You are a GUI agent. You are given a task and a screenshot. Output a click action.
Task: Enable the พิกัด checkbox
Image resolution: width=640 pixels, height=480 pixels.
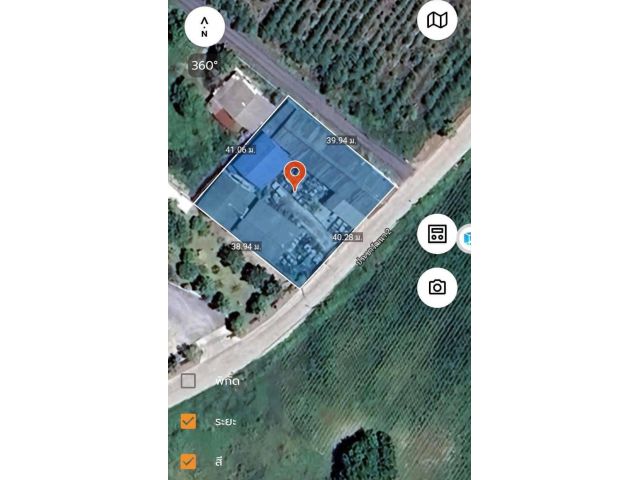click(x=188, y=381)
